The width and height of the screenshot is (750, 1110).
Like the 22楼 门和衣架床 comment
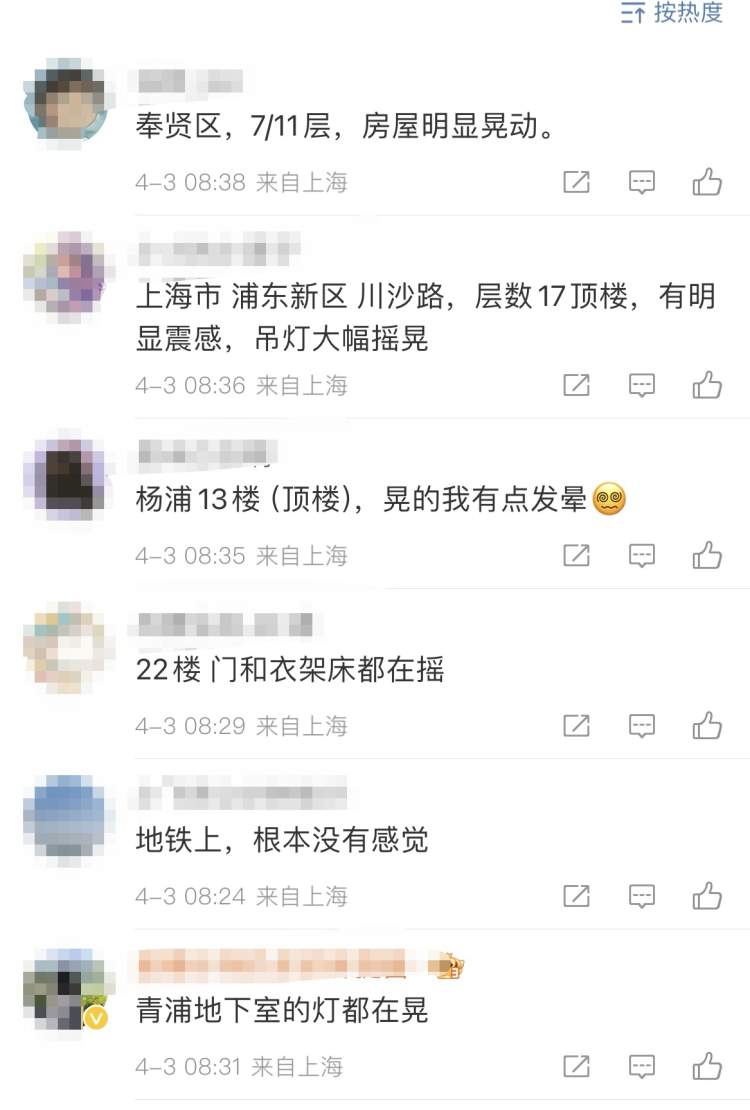point(707,725)
